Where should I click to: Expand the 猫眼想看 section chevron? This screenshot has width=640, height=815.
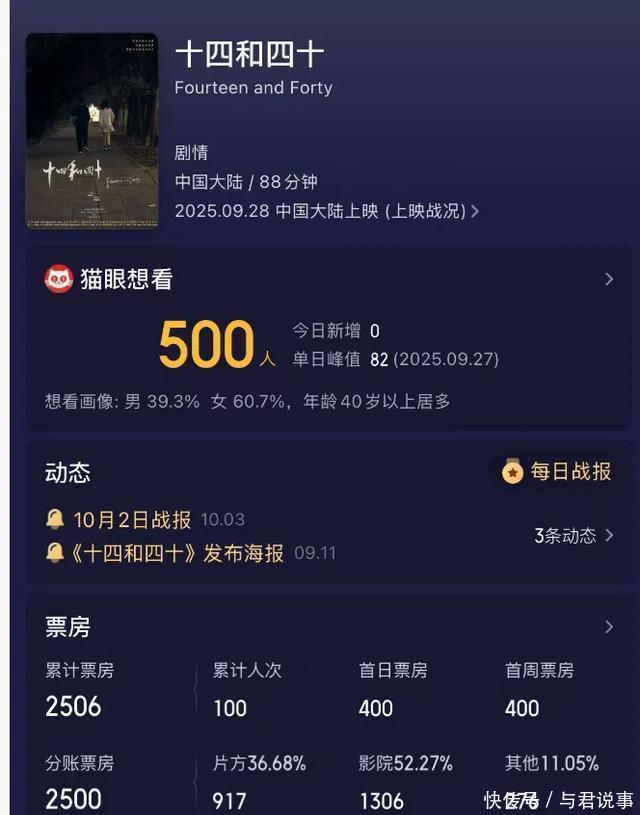click(609, 279)
